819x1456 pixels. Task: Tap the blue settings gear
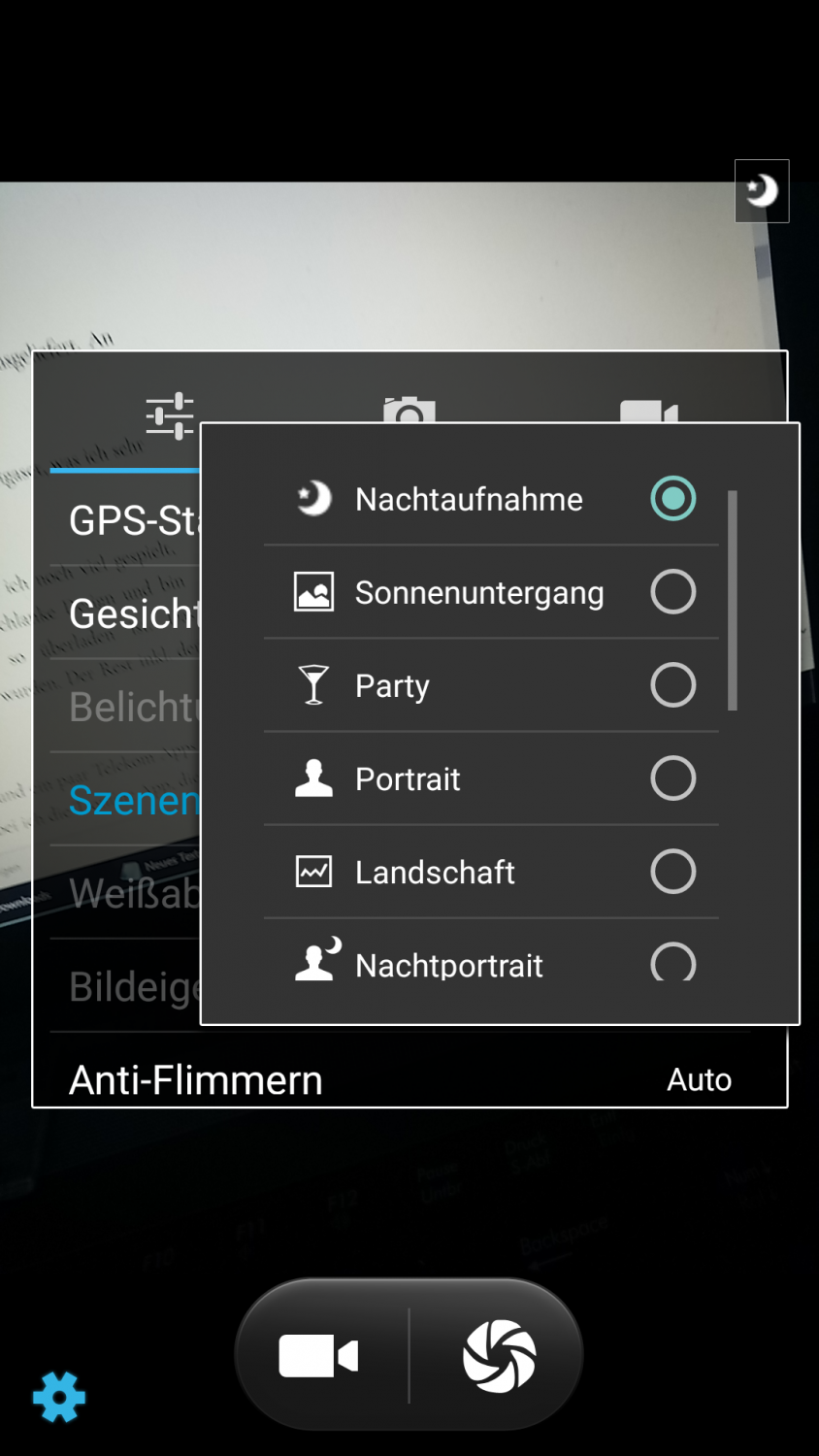point(59,1397)
